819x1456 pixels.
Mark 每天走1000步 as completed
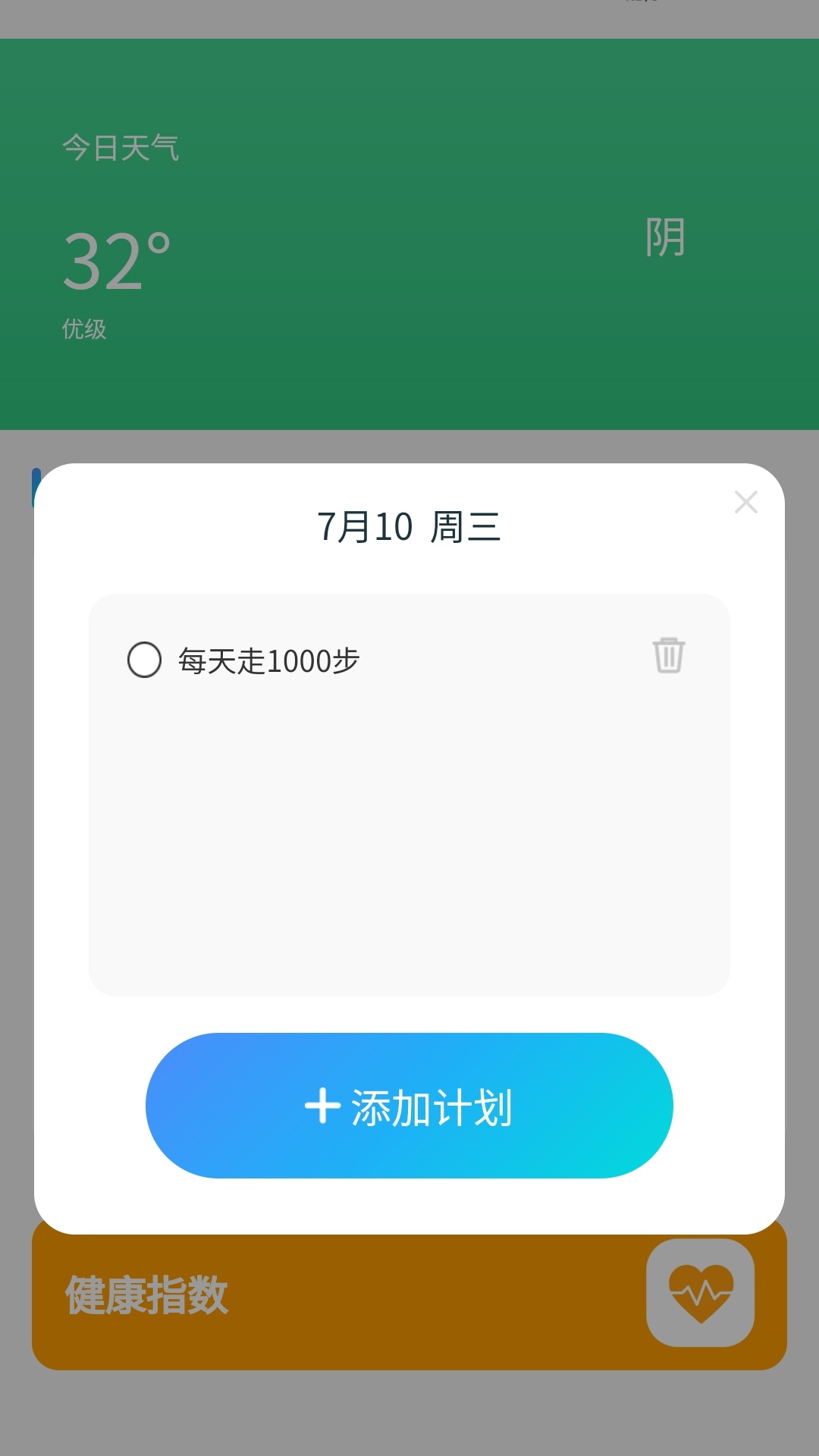click(x=144, y=660)
